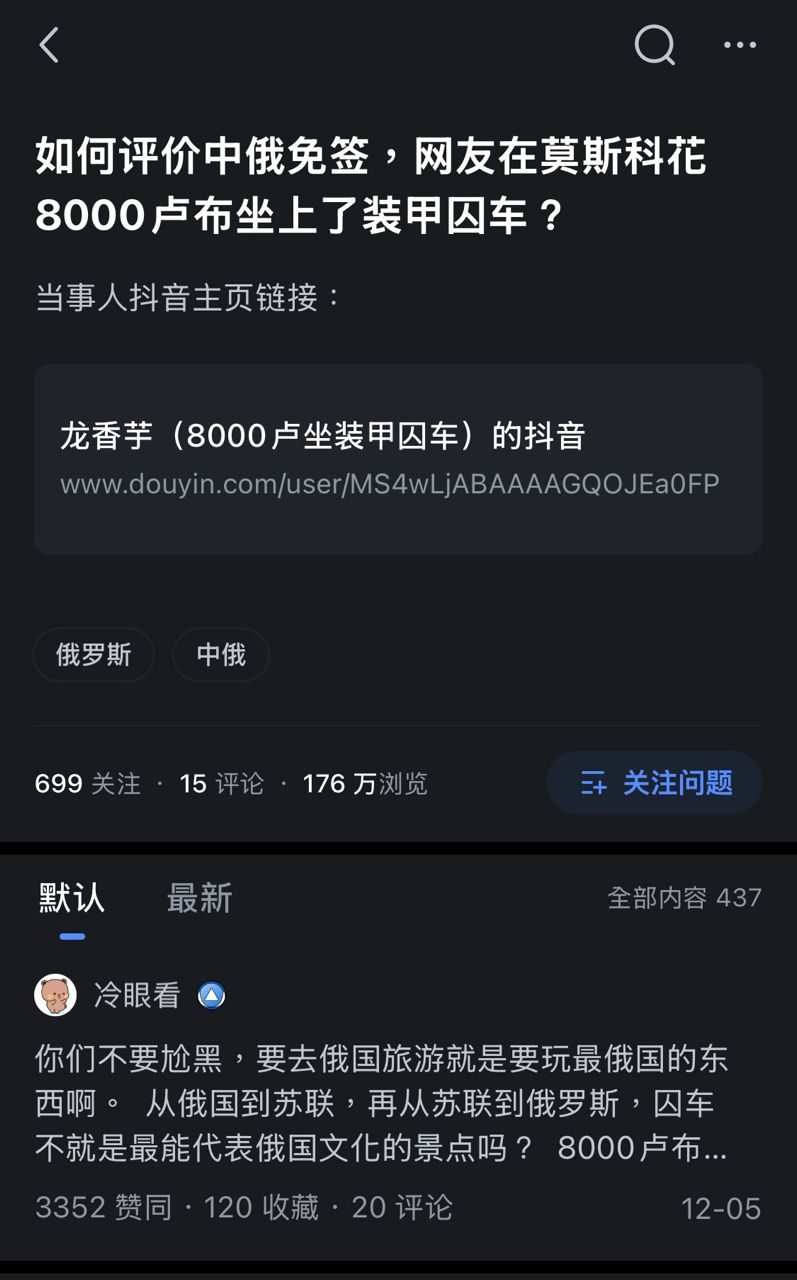Viewport: 797px width, 1280px height.
Task: Open 冷眼看's profile avatar
Action: click(x=56, y=995)
